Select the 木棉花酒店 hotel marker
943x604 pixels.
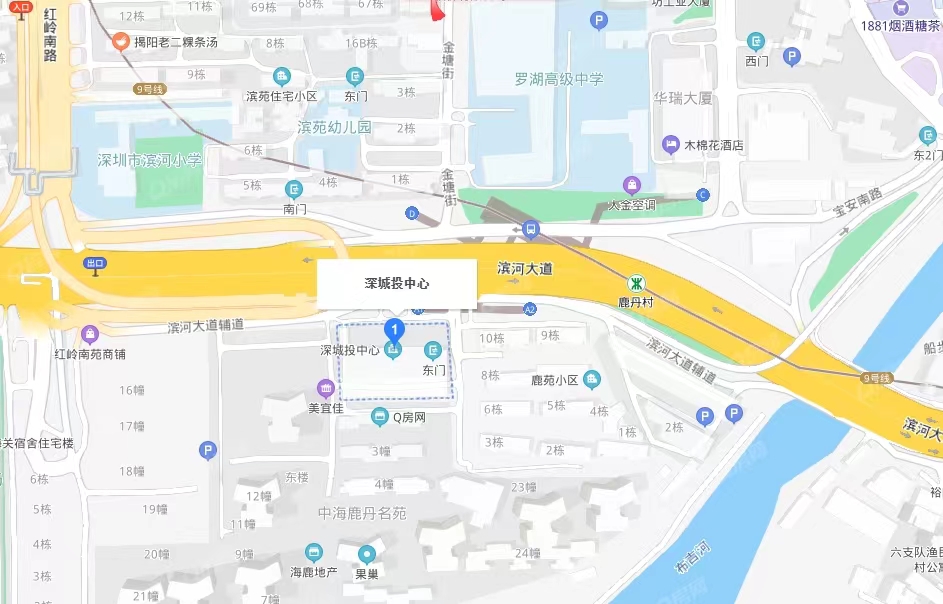pyautogui.click(x=671, y=145)
